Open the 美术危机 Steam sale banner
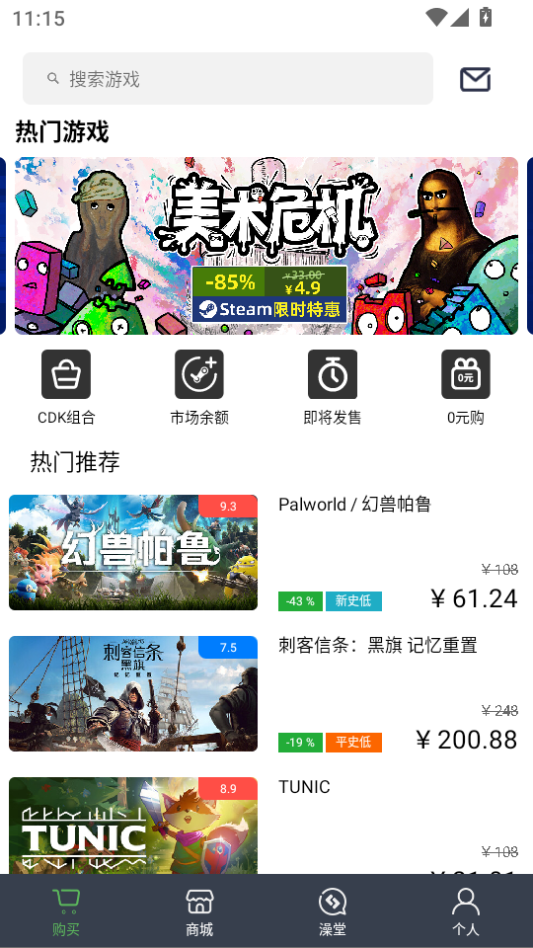The height and width of the screenshot is (948, 533). 266,245
